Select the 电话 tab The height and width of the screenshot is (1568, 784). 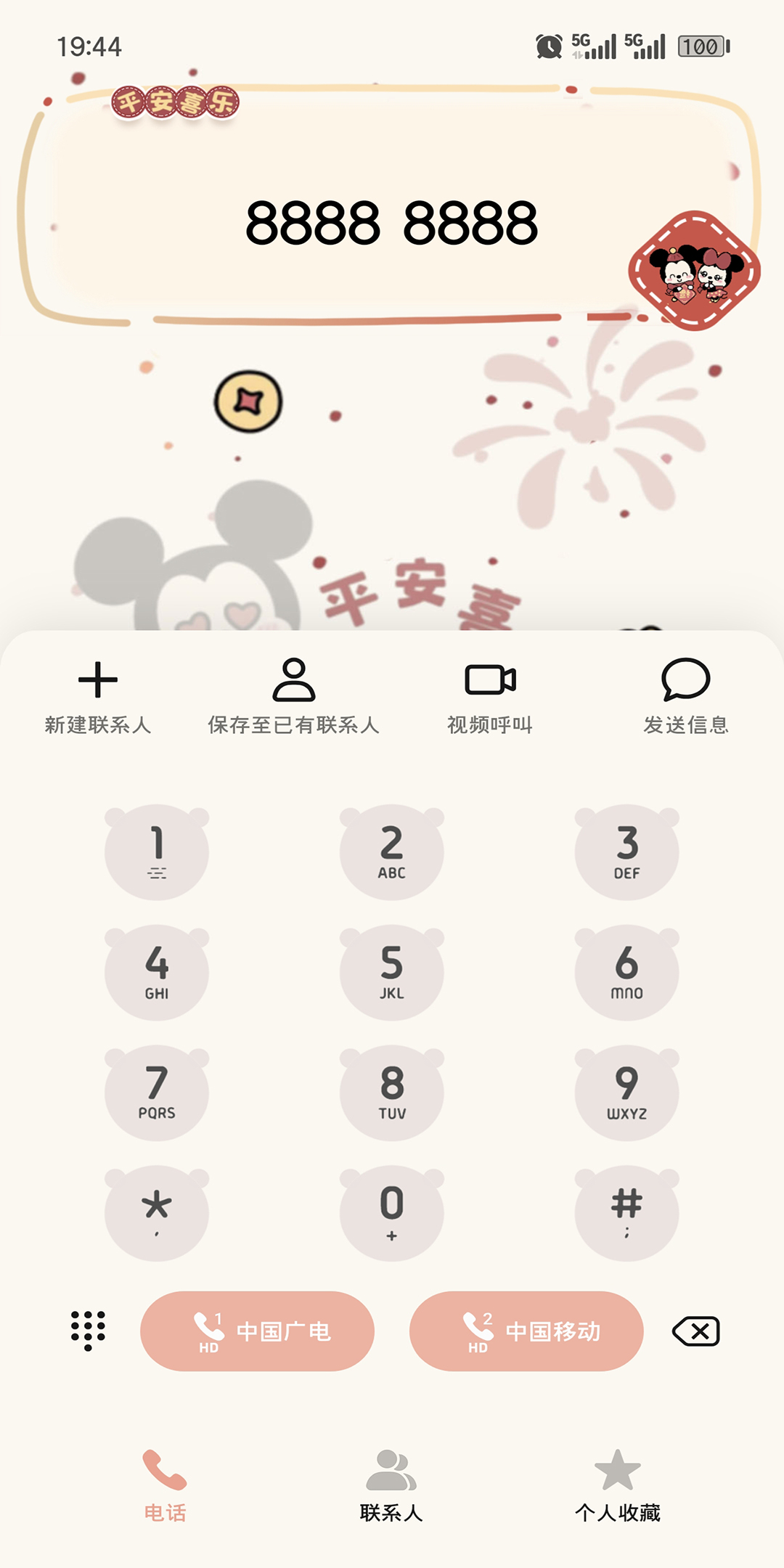165,1485
